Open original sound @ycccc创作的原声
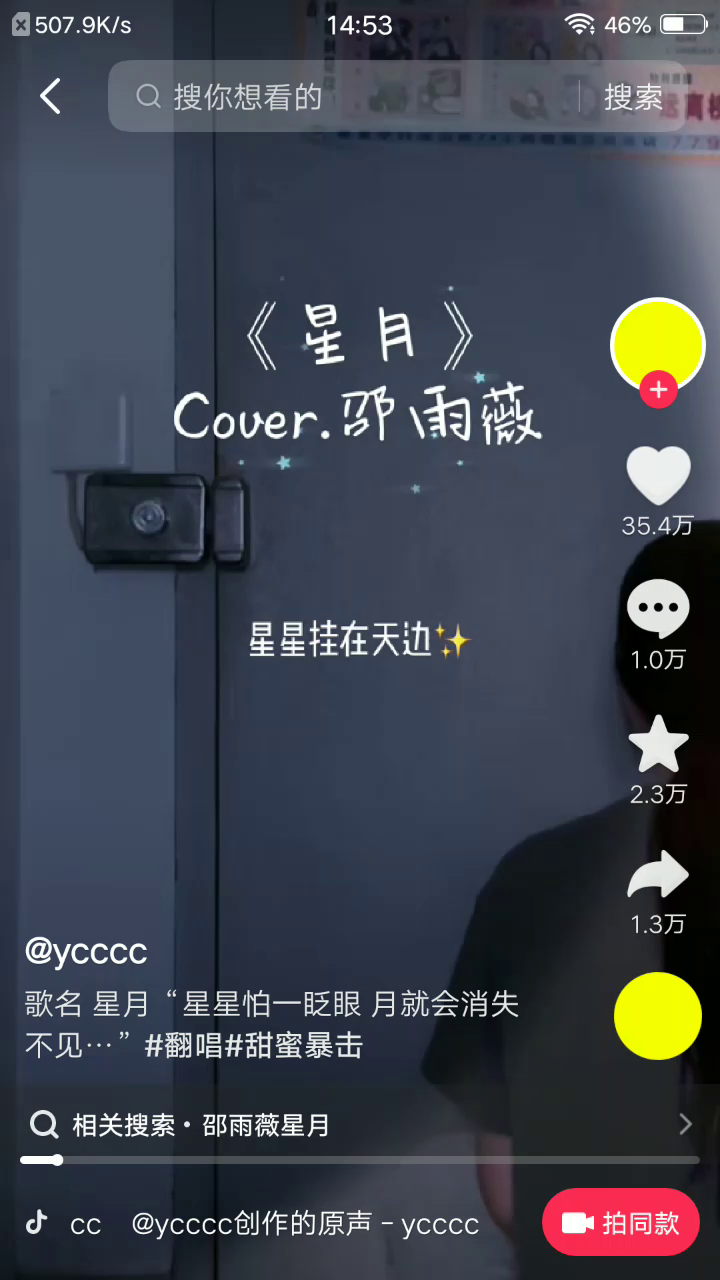 point(305,1223)
